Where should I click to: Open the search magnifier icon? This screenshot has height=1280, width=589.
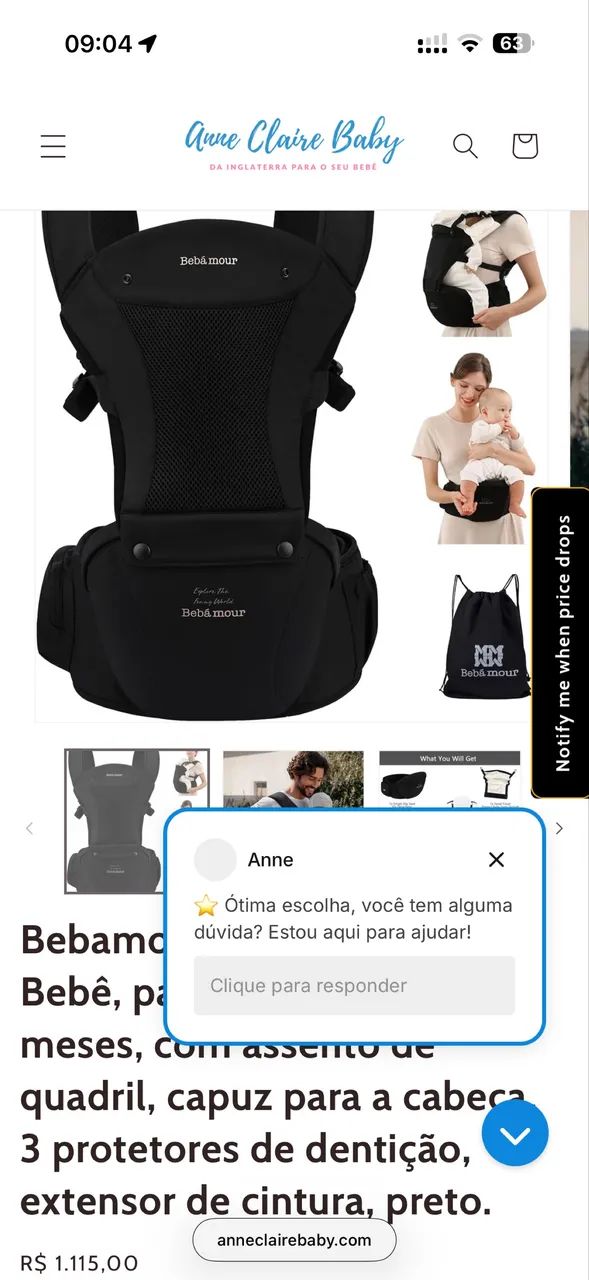click(465, 146)
